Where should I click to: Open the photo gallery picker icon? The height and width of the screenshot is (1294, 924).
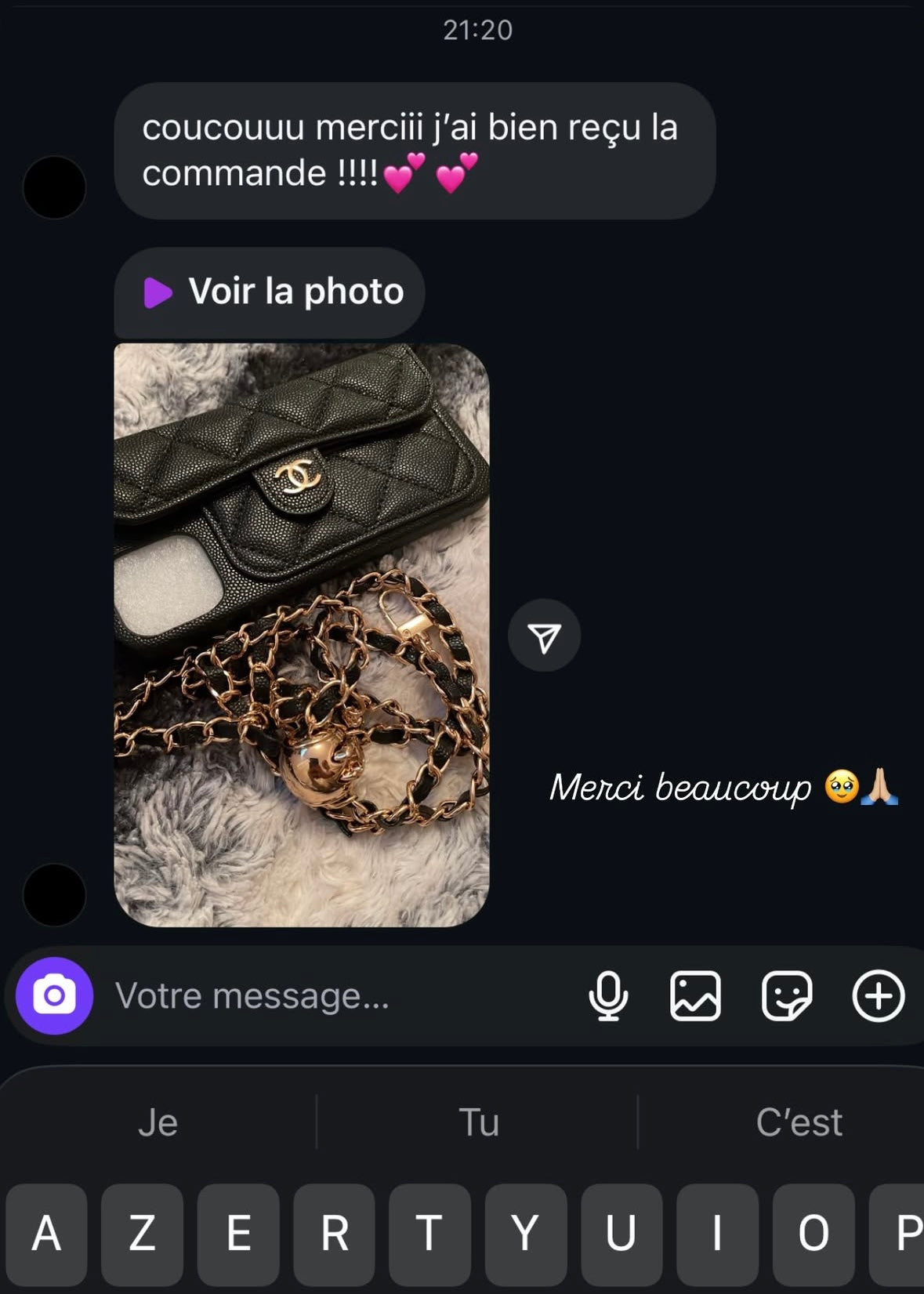[695, 995]
